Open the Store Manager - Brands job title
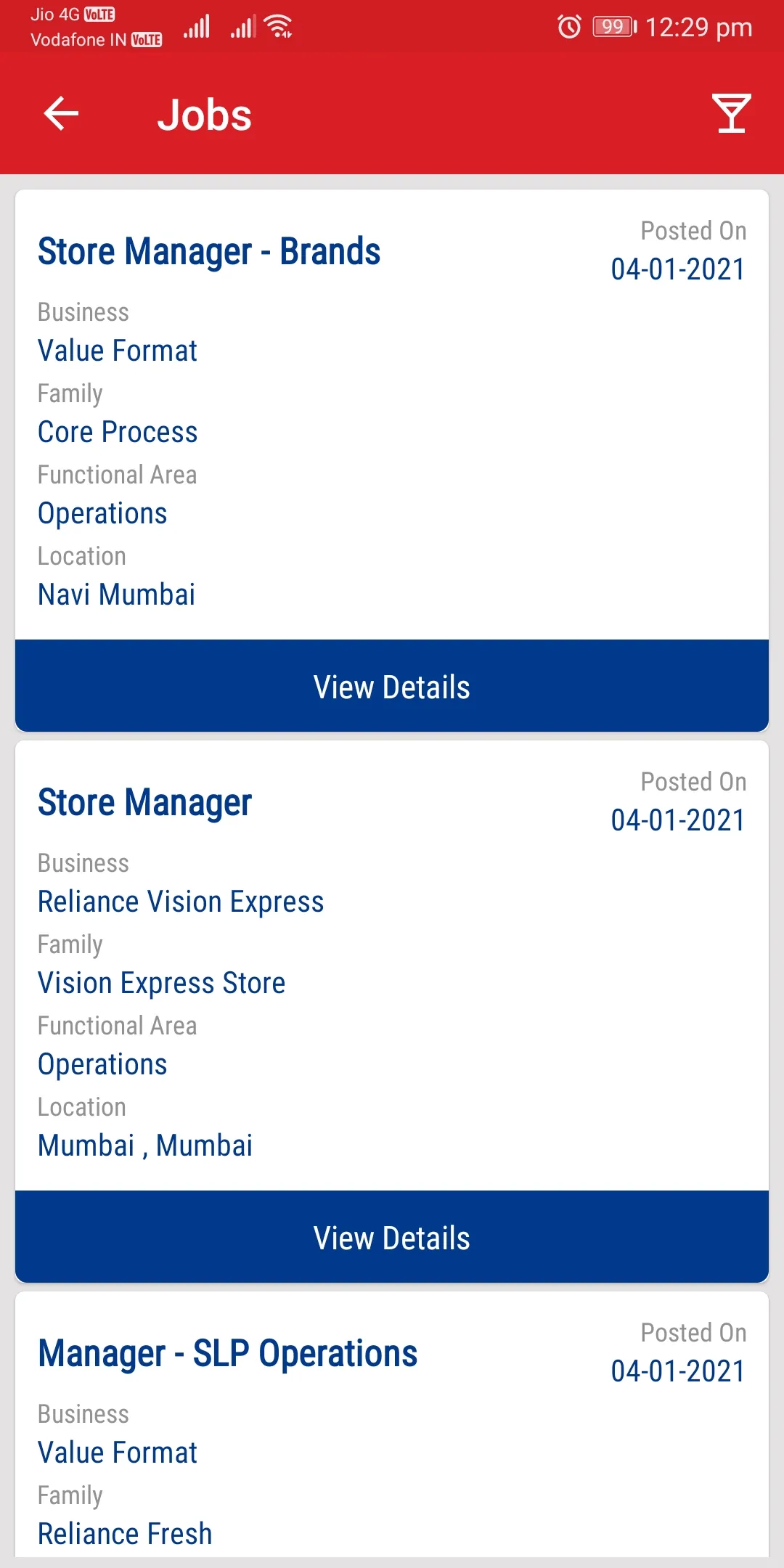The height and width of the screenshot is (1568, 784). (x=208, y=252)
